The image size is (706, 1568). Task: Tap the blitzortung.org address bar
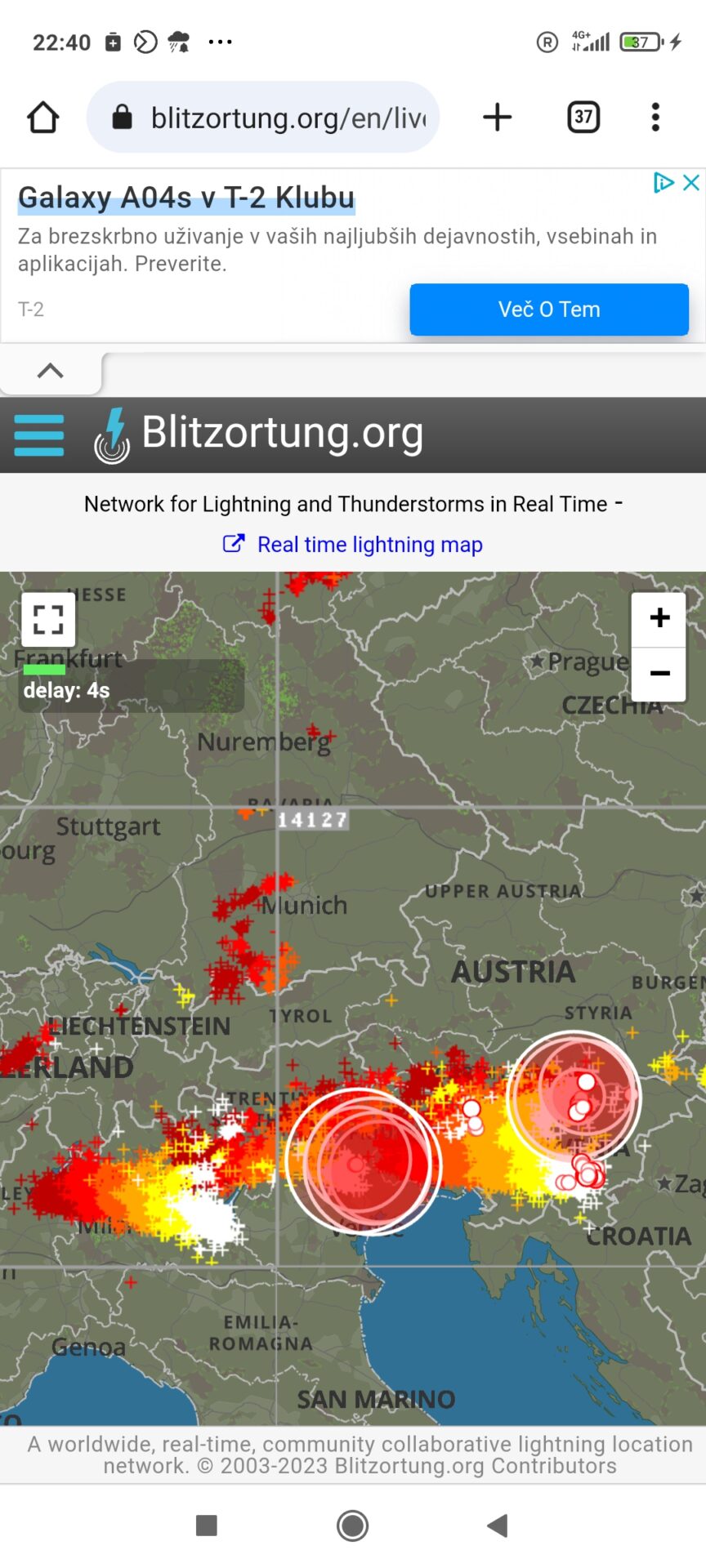[263, 118]
